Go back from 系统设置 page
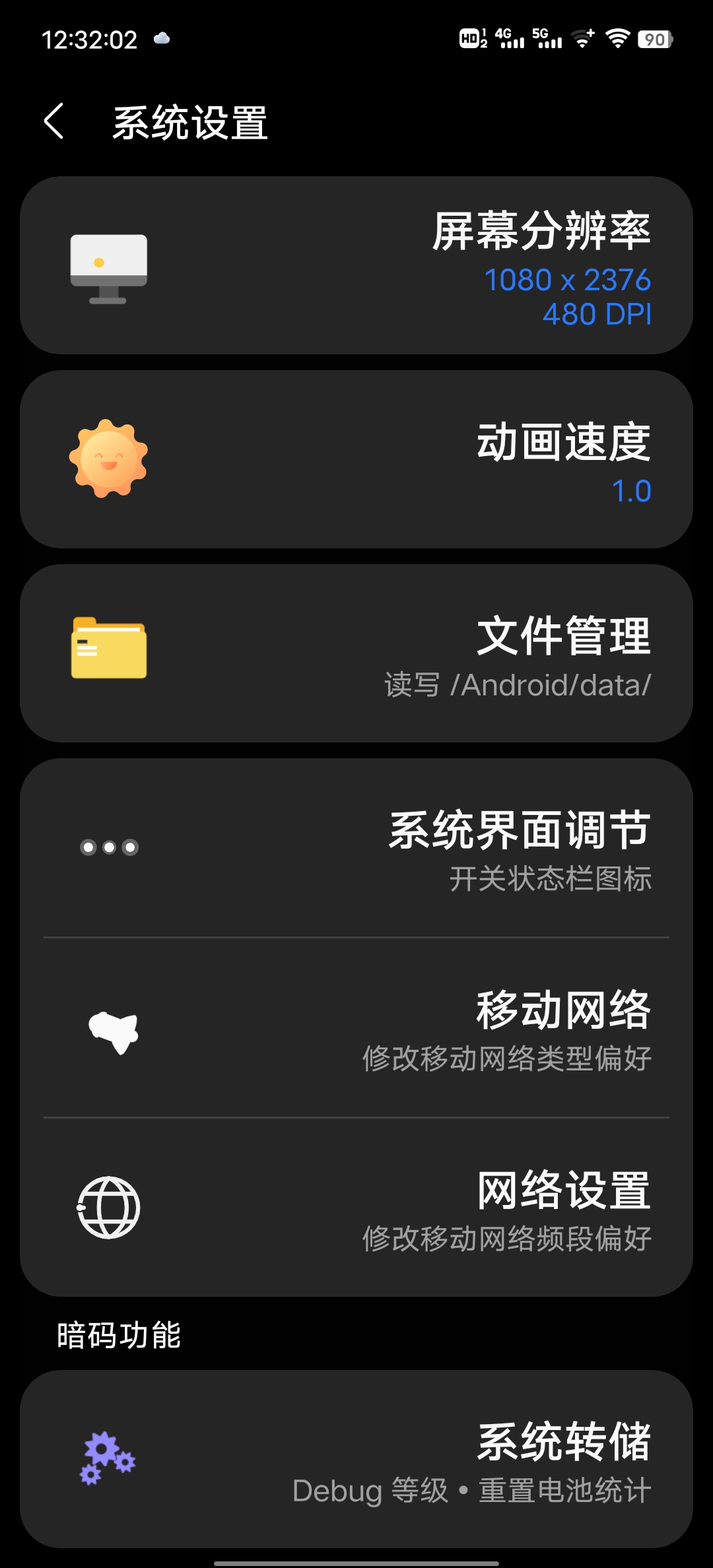The image size is (713, 1568). pyautogui.click(x=54, y=121)
